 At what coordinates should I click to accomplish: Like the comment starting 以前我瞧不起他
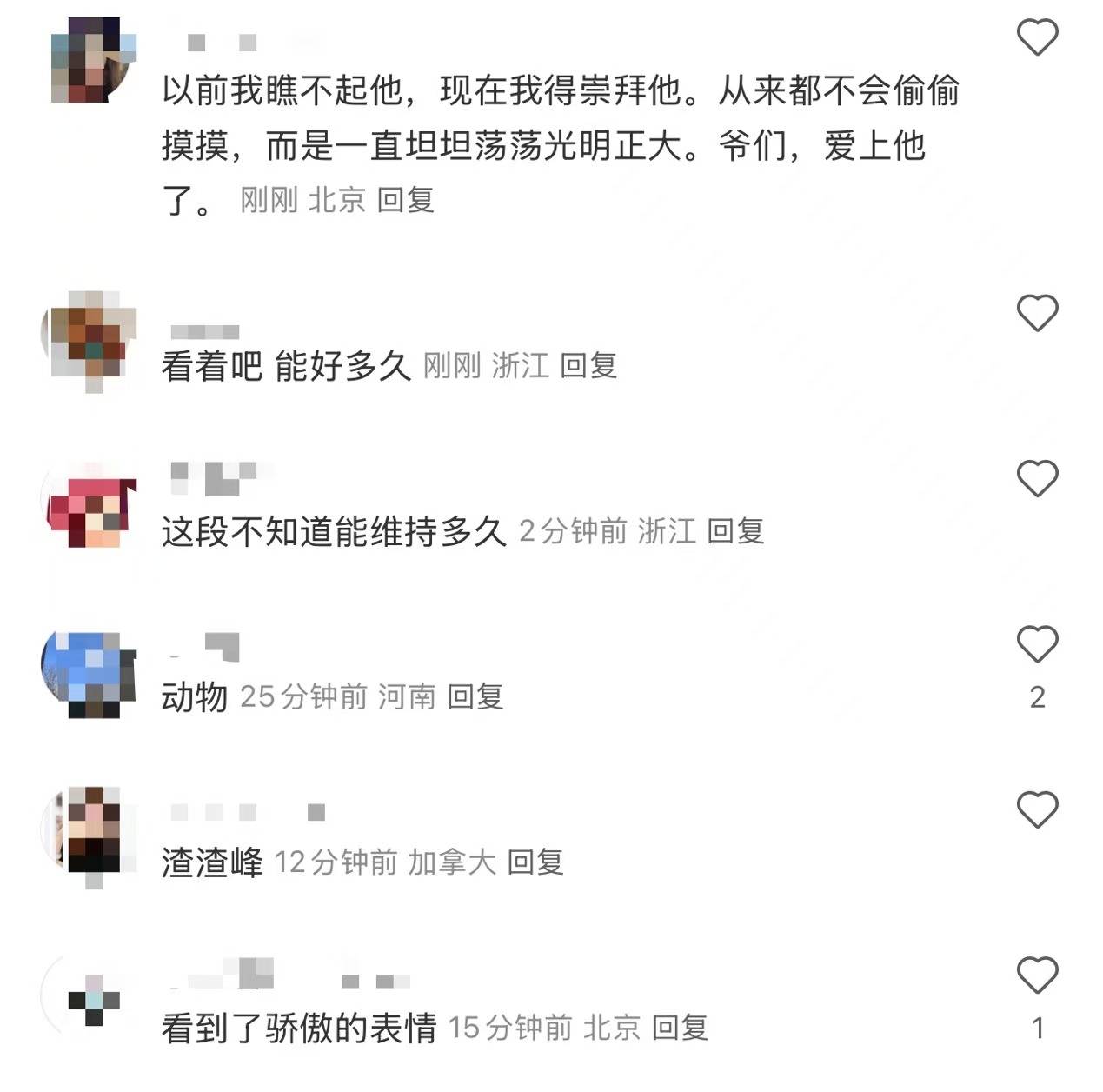[1037, 38]
